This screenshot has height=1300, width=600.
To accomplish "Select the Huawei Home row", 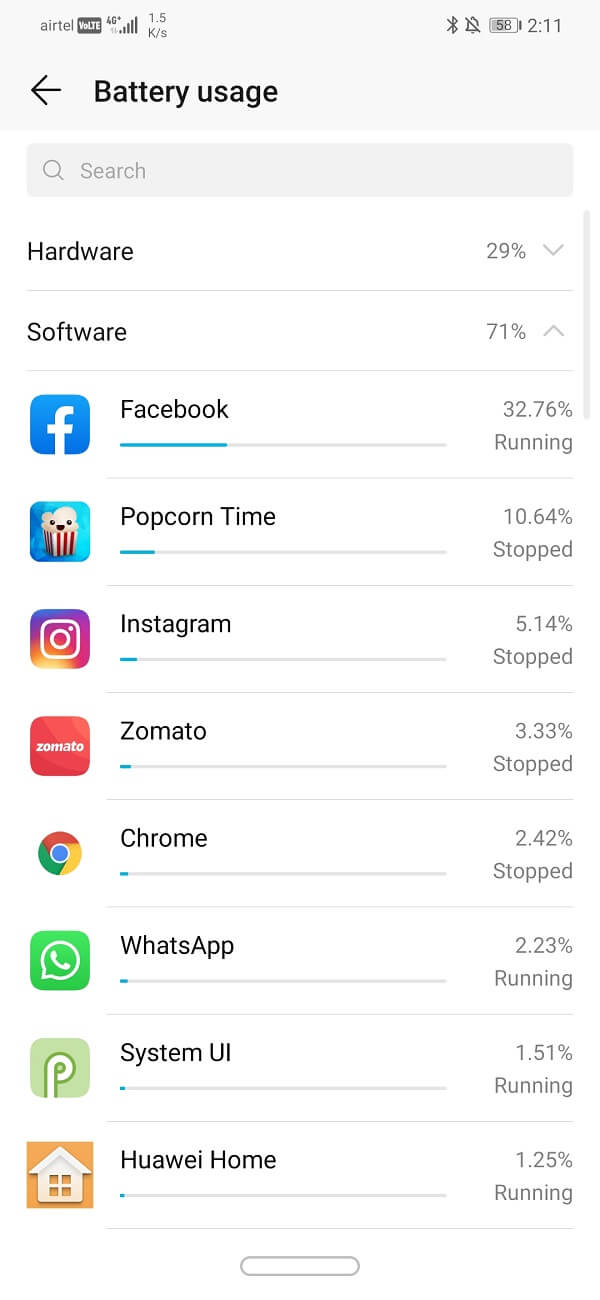I will pos(300,1174).
